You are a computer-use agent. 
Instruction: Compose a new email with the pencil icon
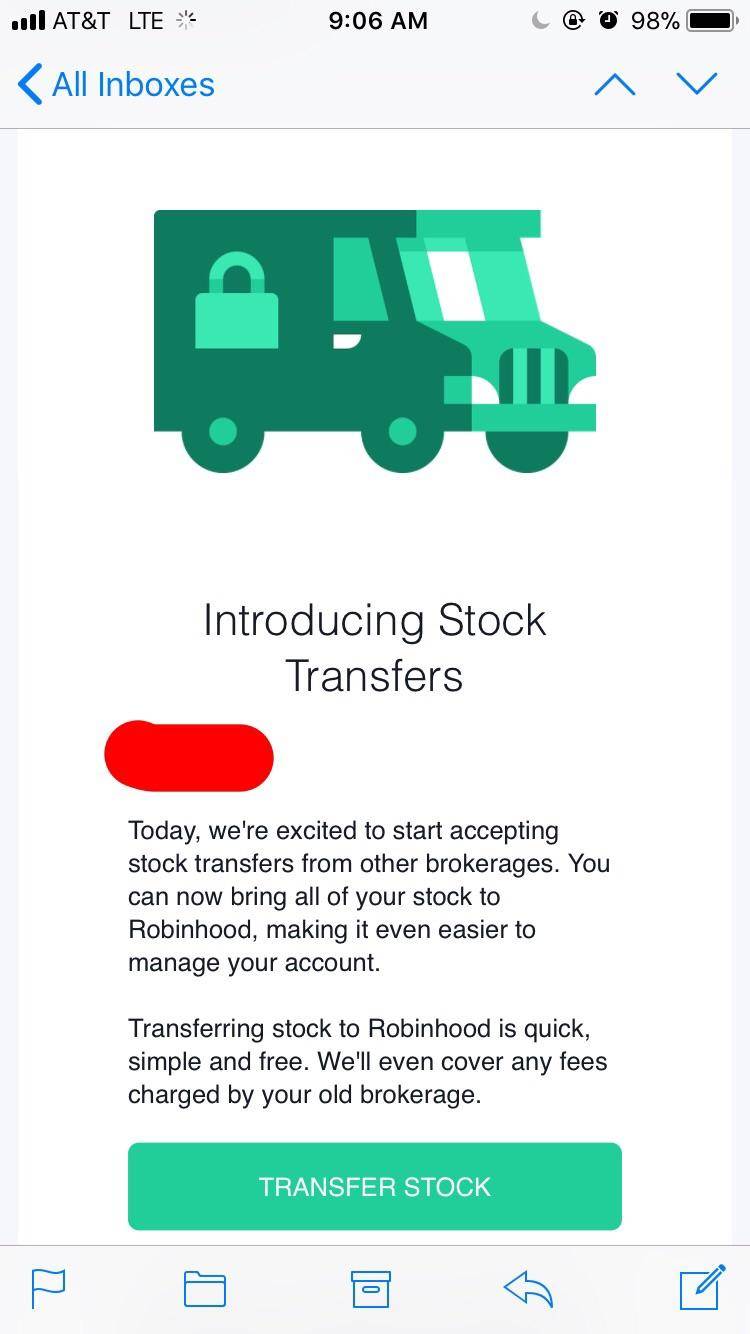705,1288
